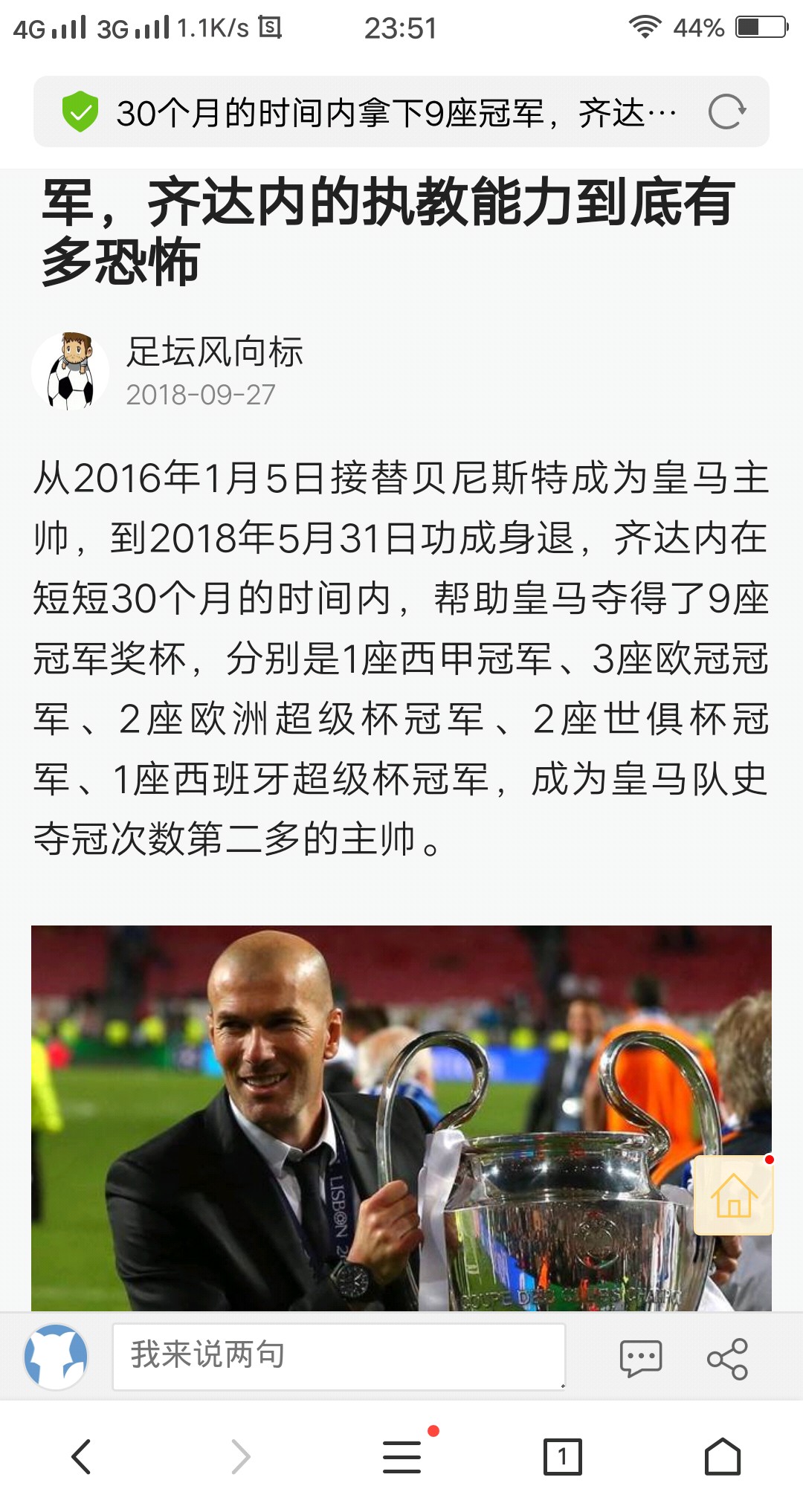This screenshot has width=803, height=1512.
Task: Open the tab switcher showing 1 tab
Action: [562, 1456]
